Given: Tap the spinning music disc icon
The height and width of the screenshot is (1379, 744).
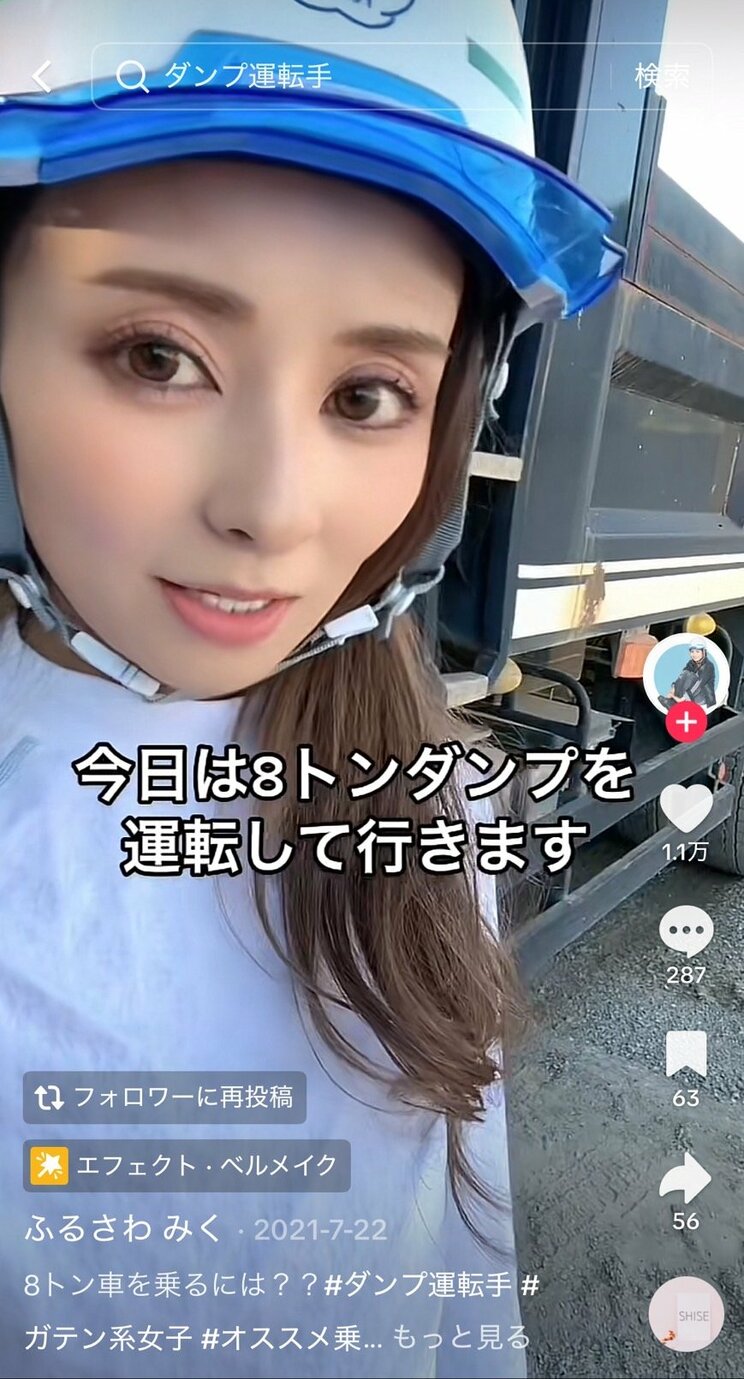Looking at the screenshot, I should pyautogui.click(x=688, y=1314).
